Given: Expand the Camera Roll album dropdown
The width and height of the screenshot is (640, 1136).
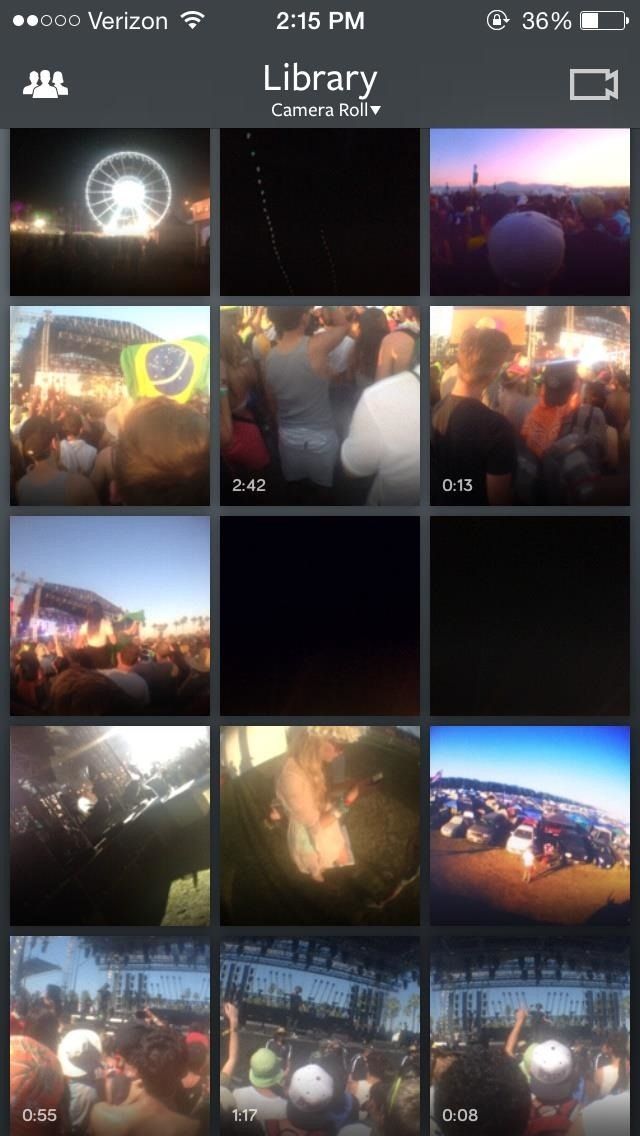Looking at the screenshot, I should (x=326, y=110).
